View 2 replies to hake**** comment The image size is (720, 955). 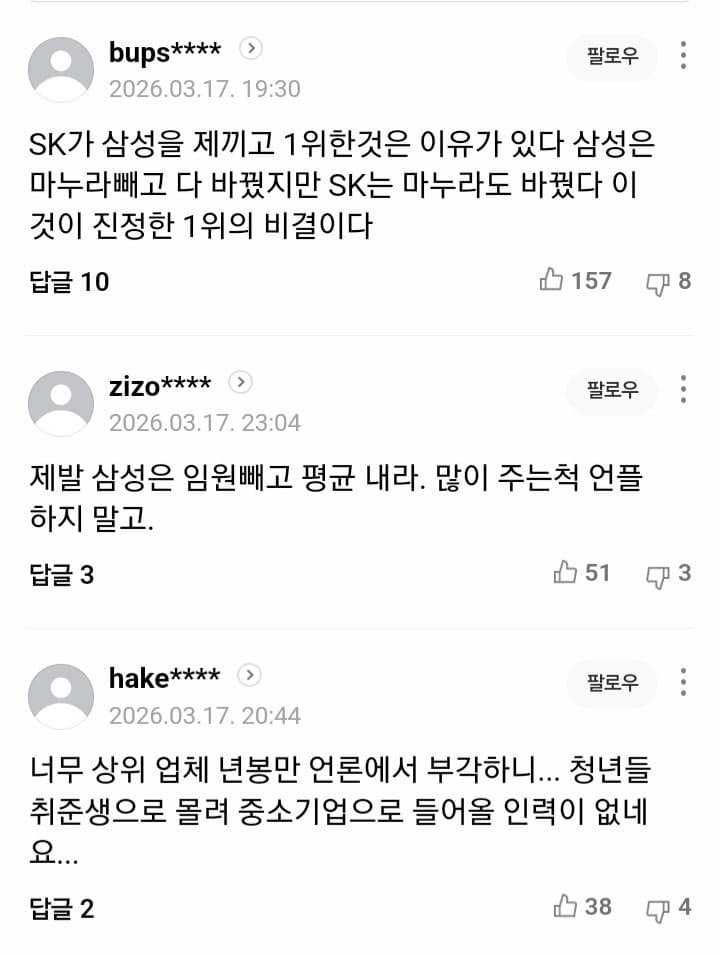(62, 909)
